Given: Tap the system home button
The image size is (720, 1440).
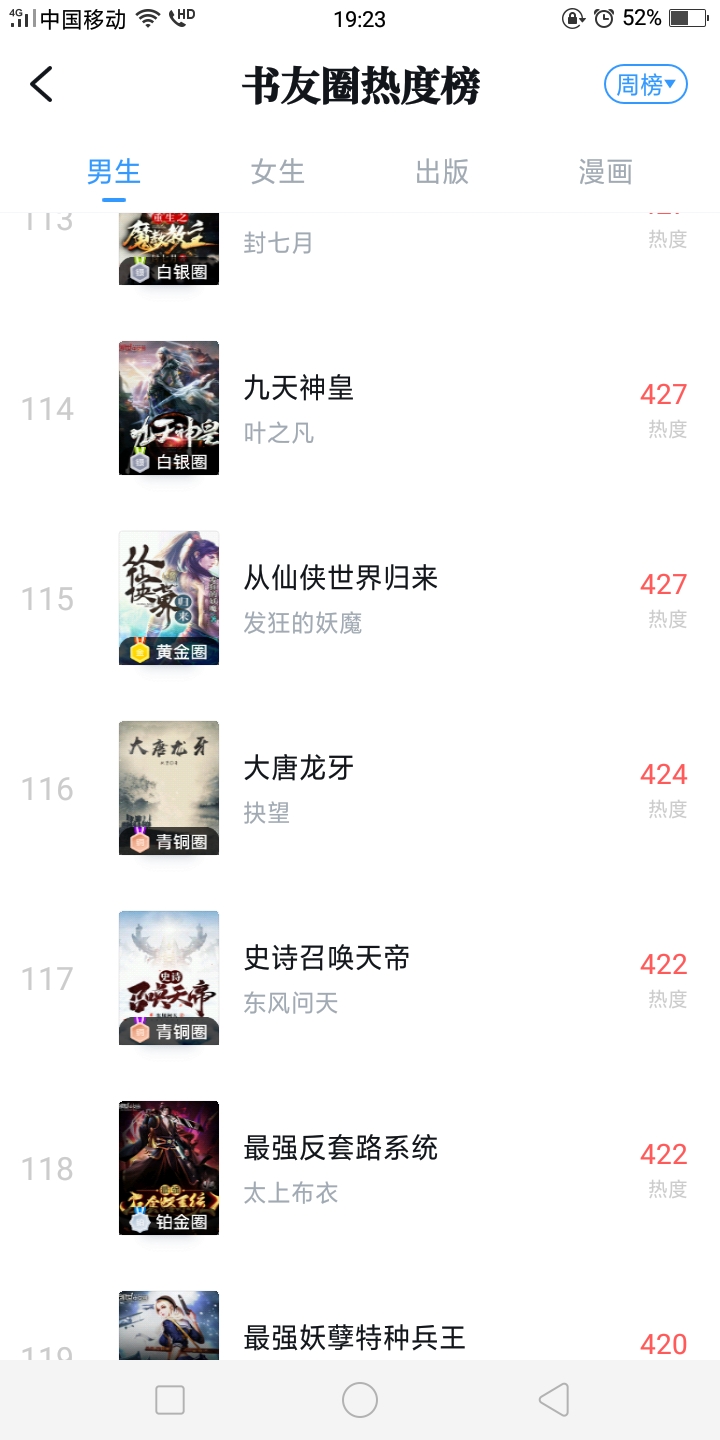Looking at the screenshot, I should pos(360,1400).
